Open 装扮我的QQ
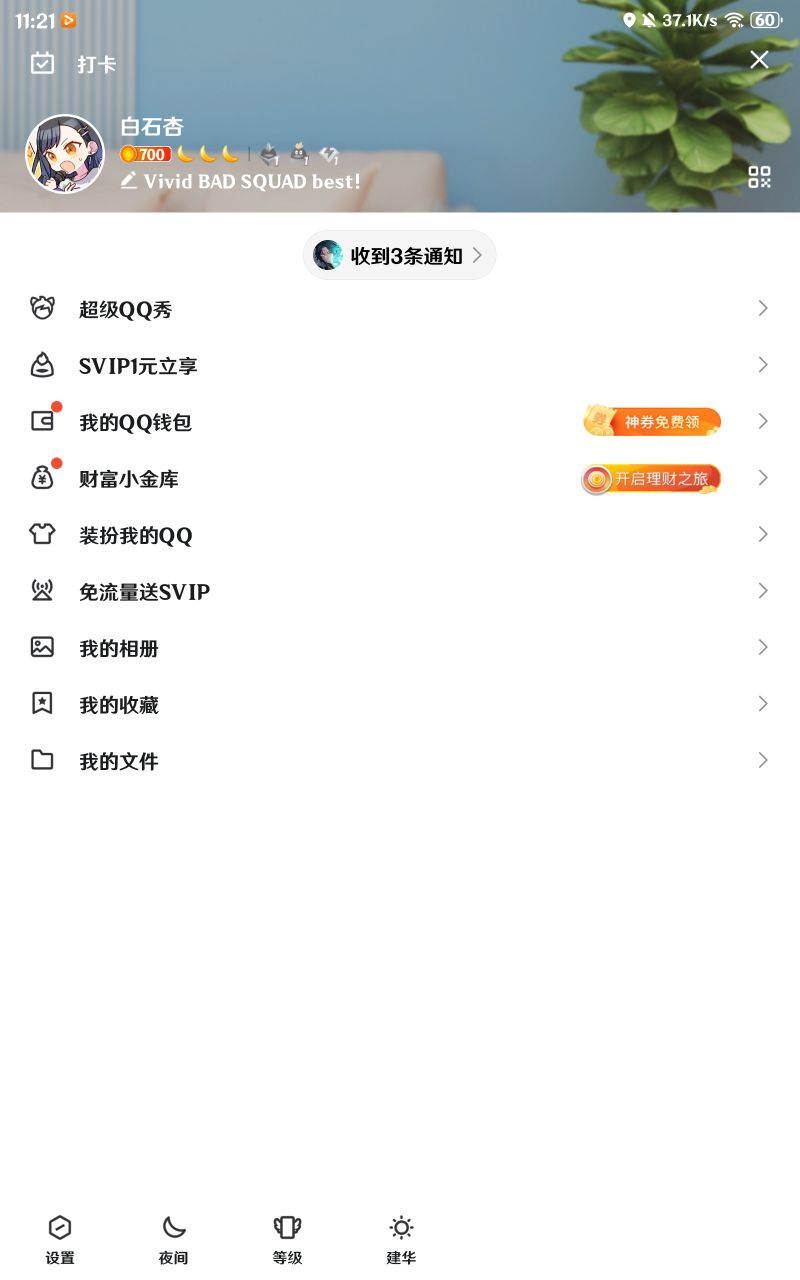 (x=400, y=535)
